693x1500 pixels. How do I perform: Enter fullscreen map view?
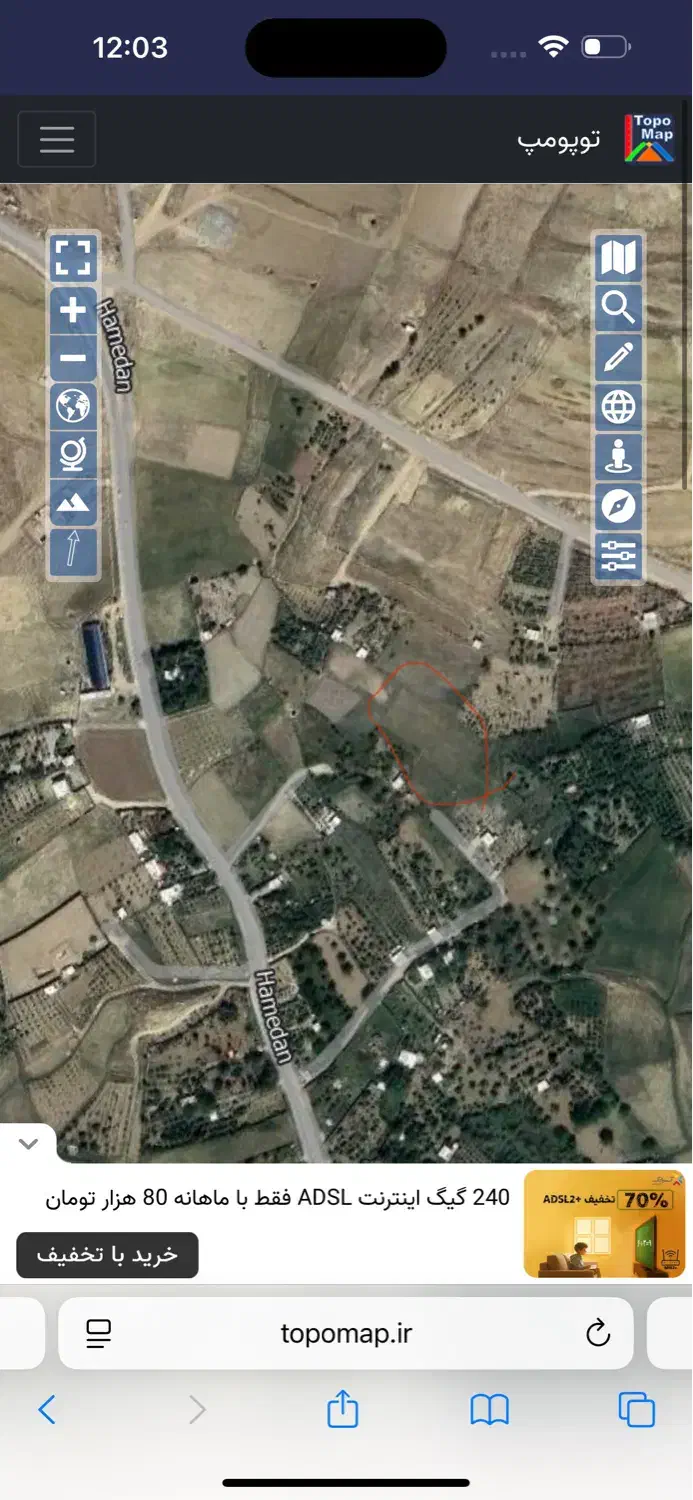(x=73, y=258)
